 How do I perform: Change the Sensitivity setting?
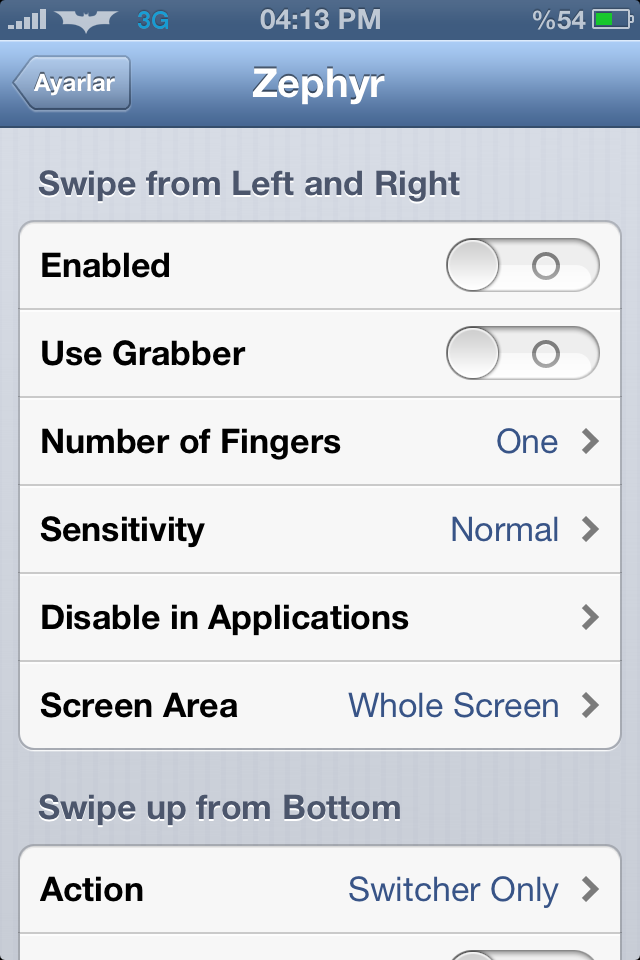320,530
